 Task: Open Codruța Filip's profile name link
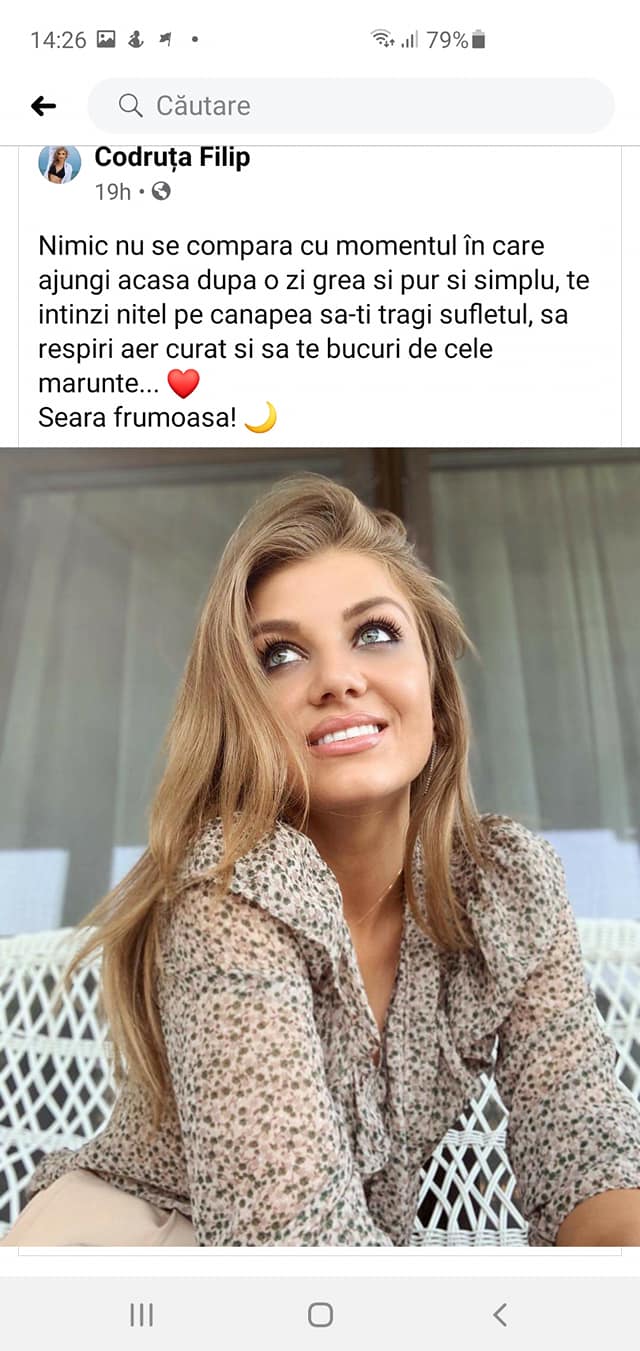172,157
